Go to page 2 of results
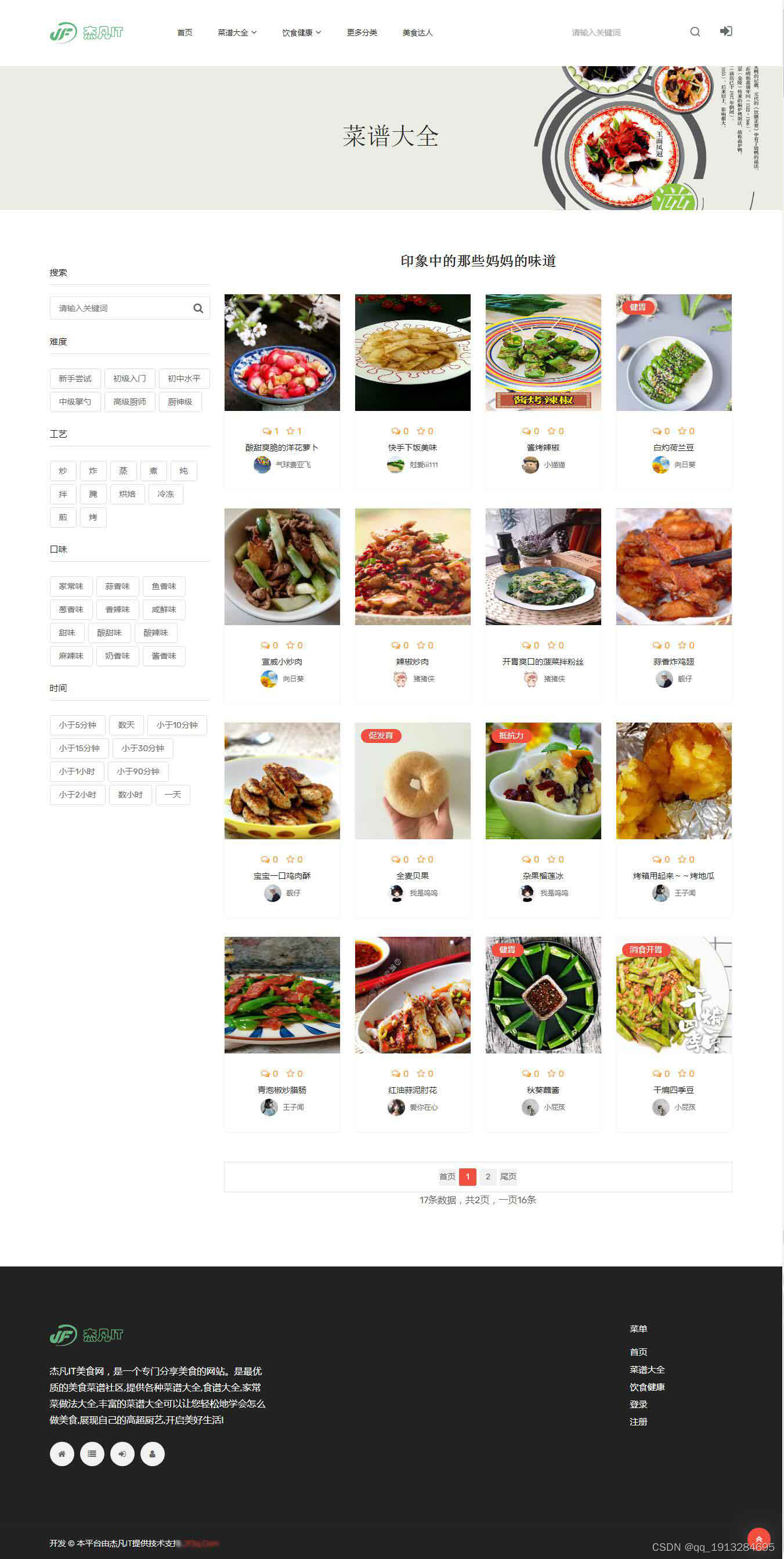 (487, 1177)
